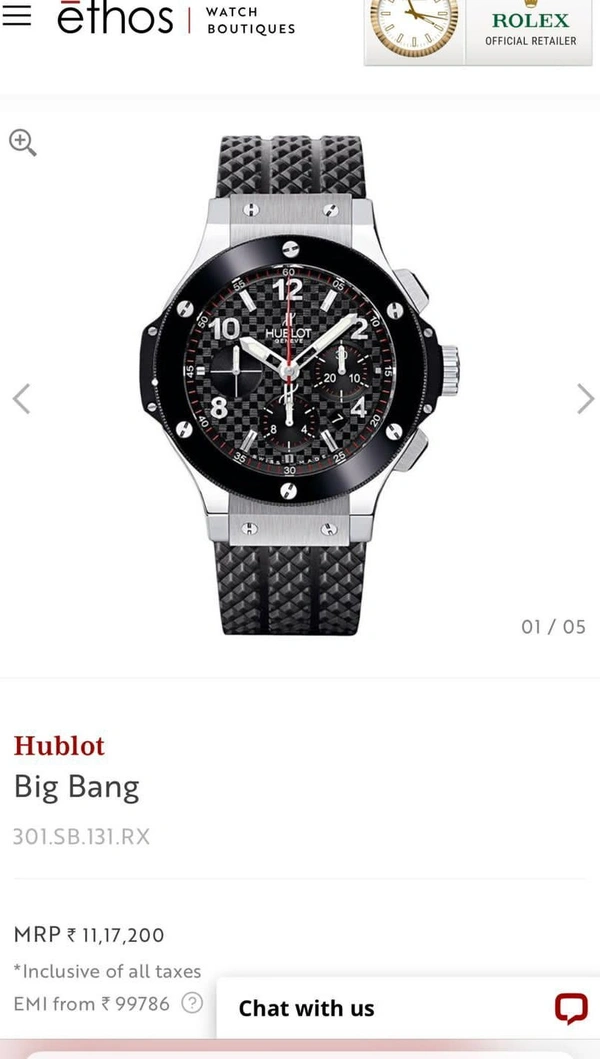Viewport: 600px width, 1059px height.
Task: Show the next product photo
Action: [x=585, y=398]
